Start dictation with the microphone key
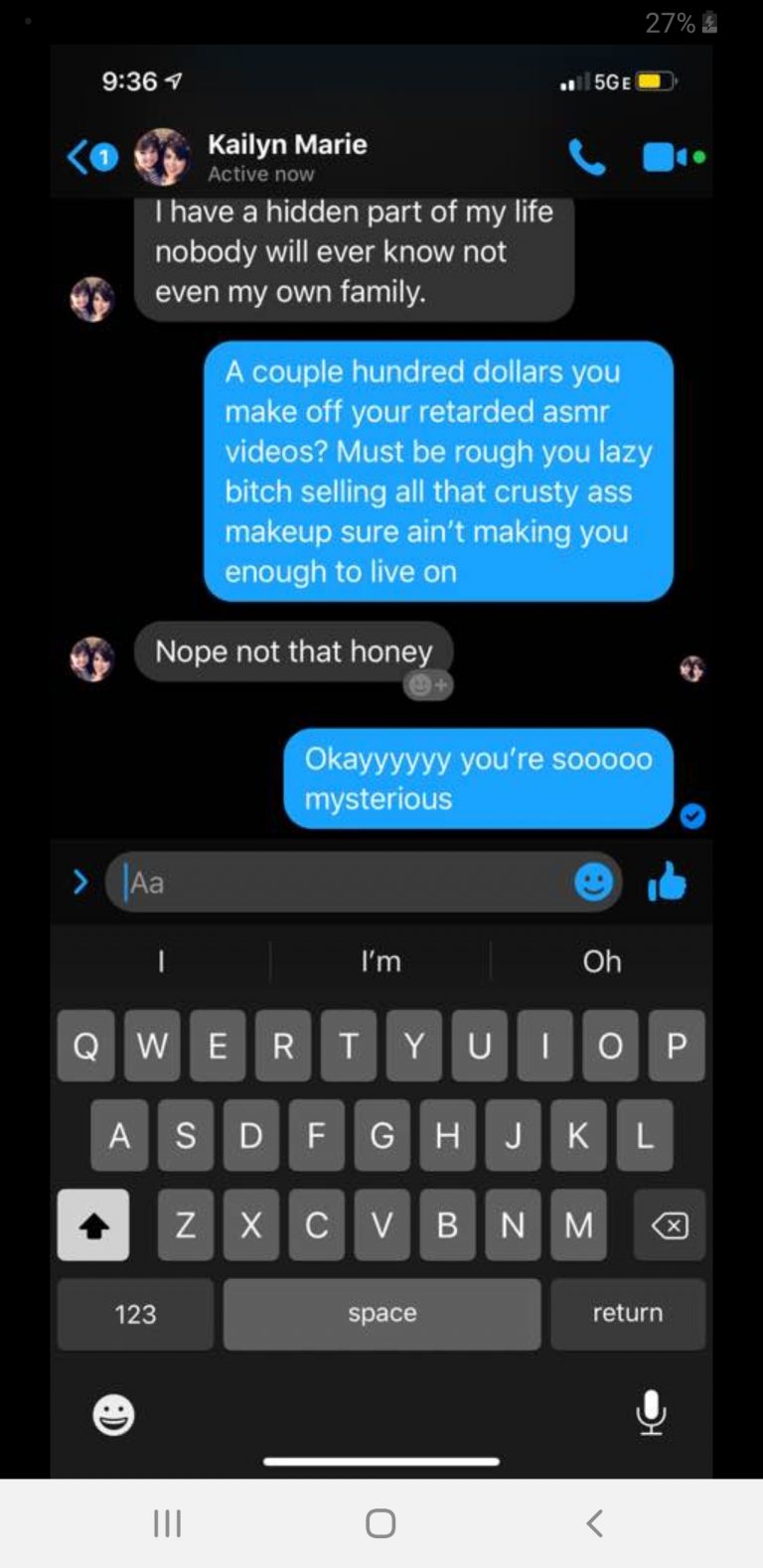This screenshot has width=763, height=1568. coord(651,1412)
